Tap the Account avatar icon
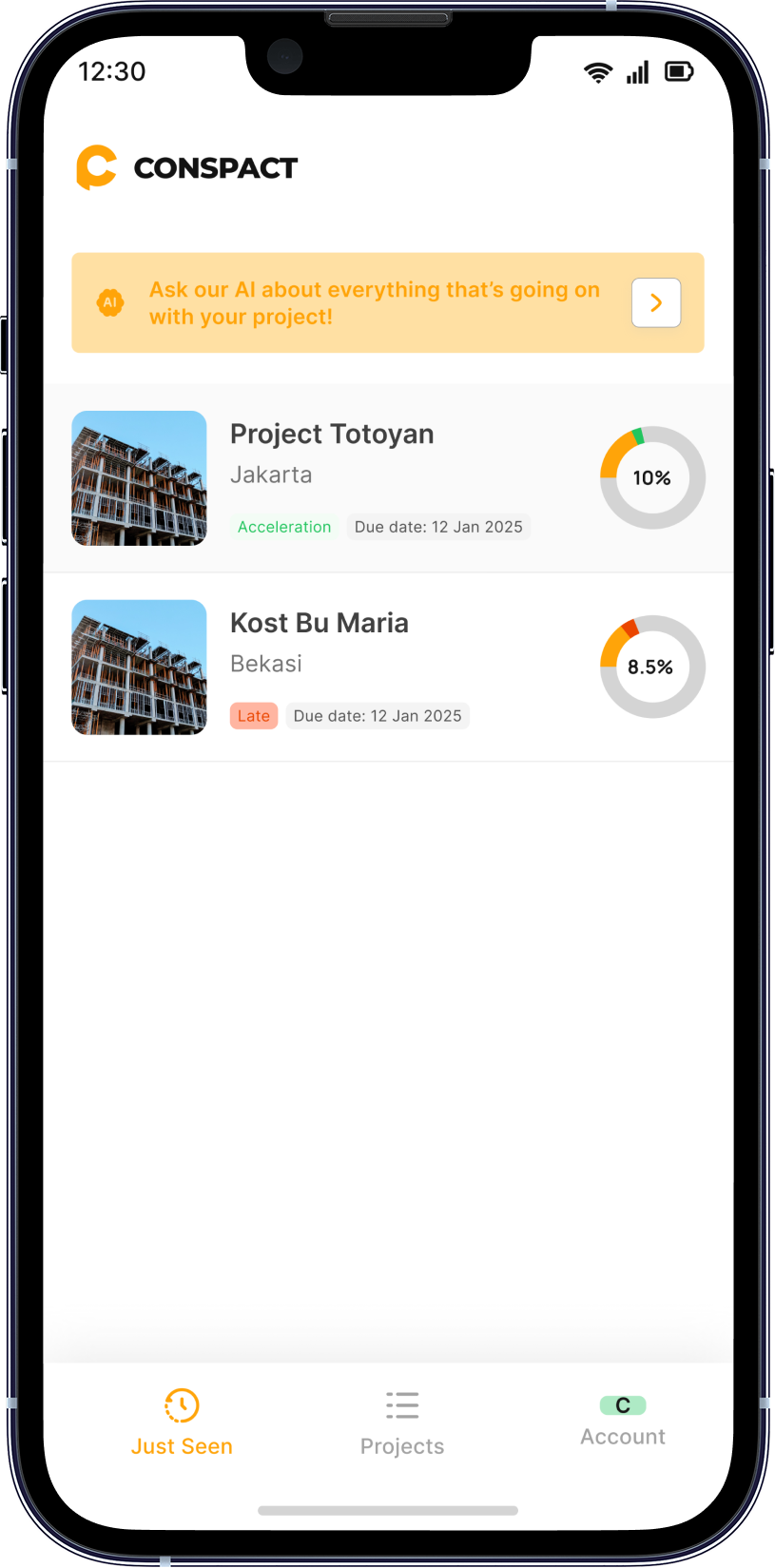 [x=622, y=1404]
